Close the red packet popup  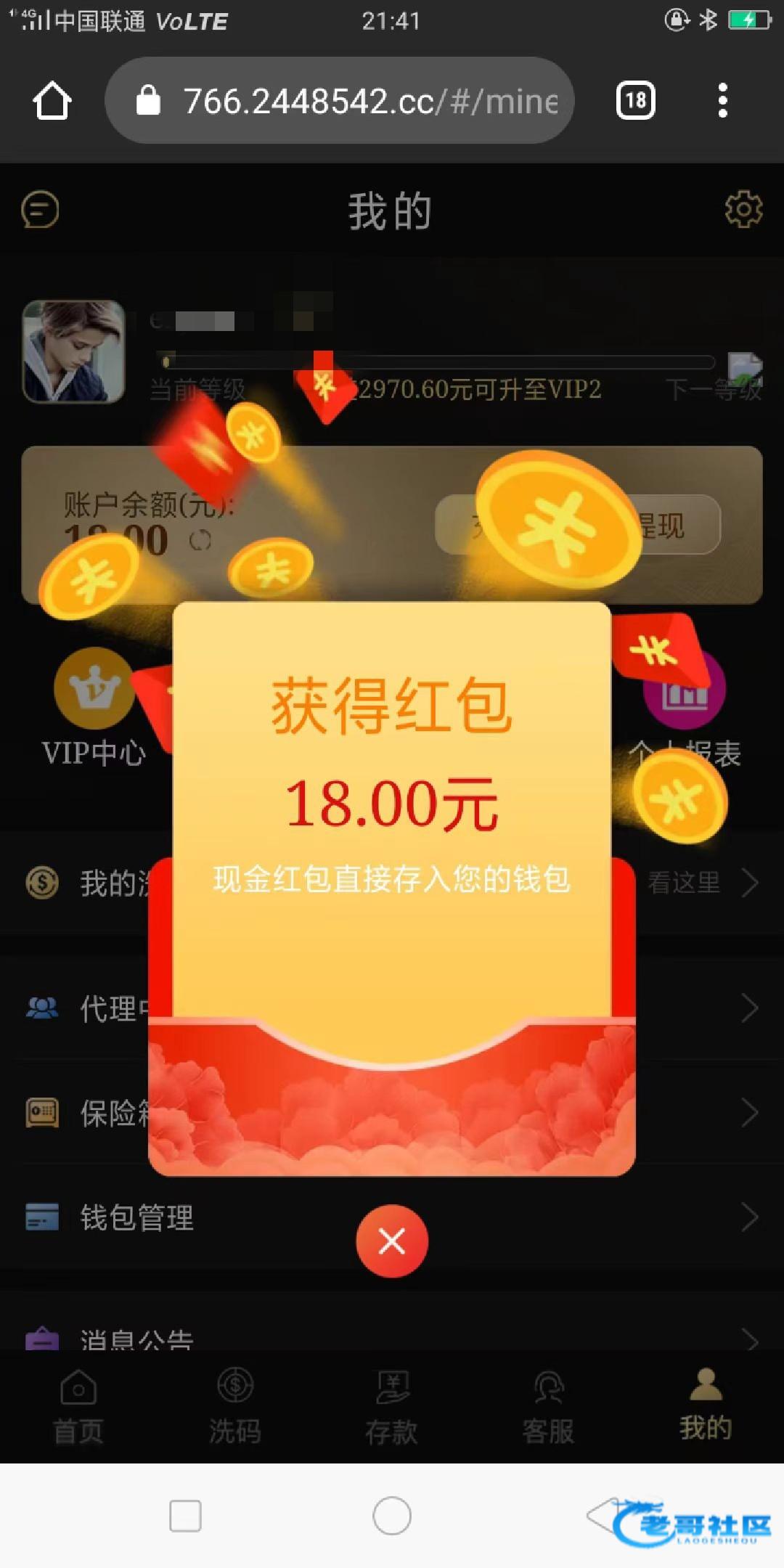(392, 1241)
